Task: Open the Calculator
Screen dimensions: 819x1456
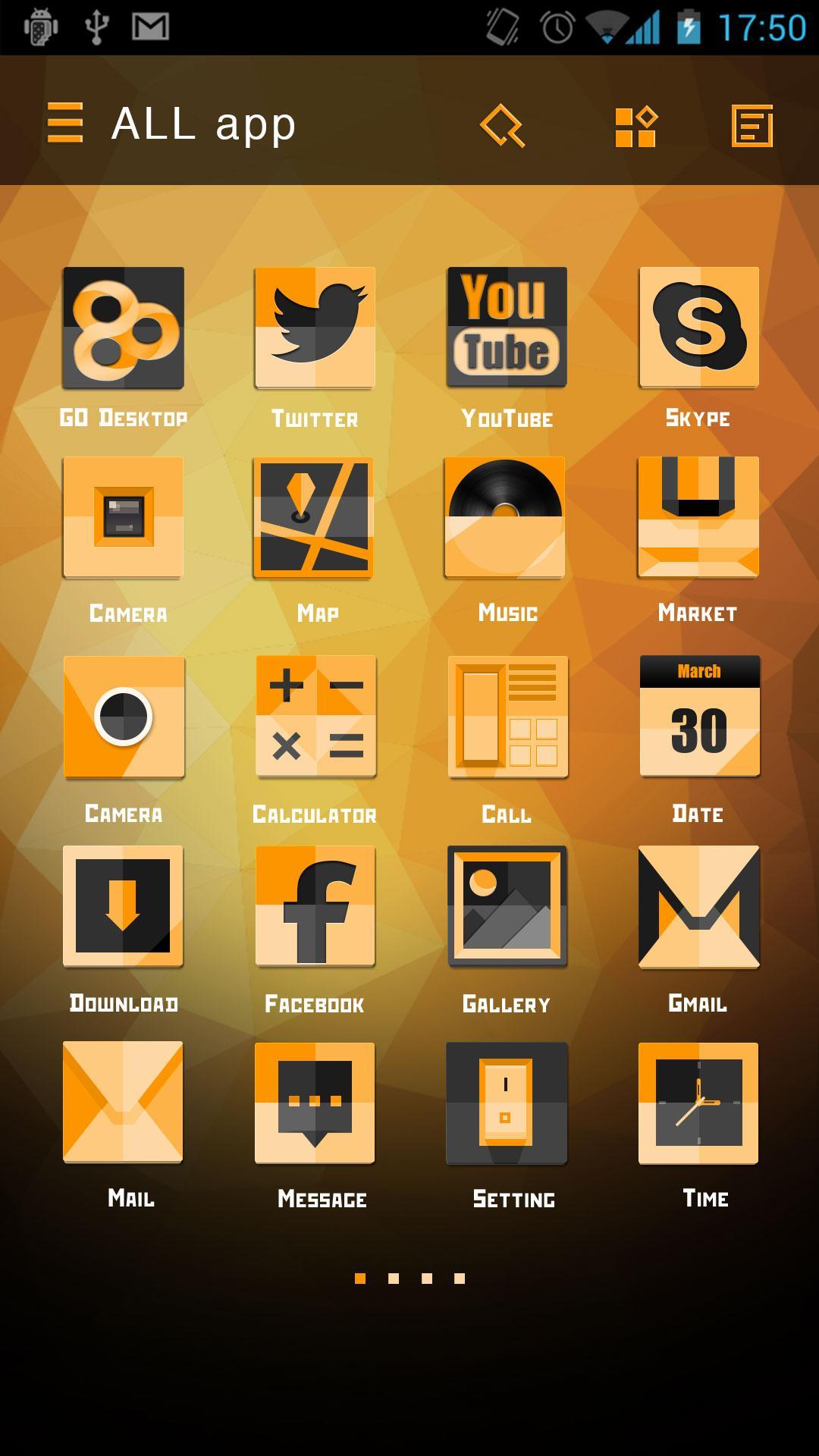Action: click(x=315, y=718)
